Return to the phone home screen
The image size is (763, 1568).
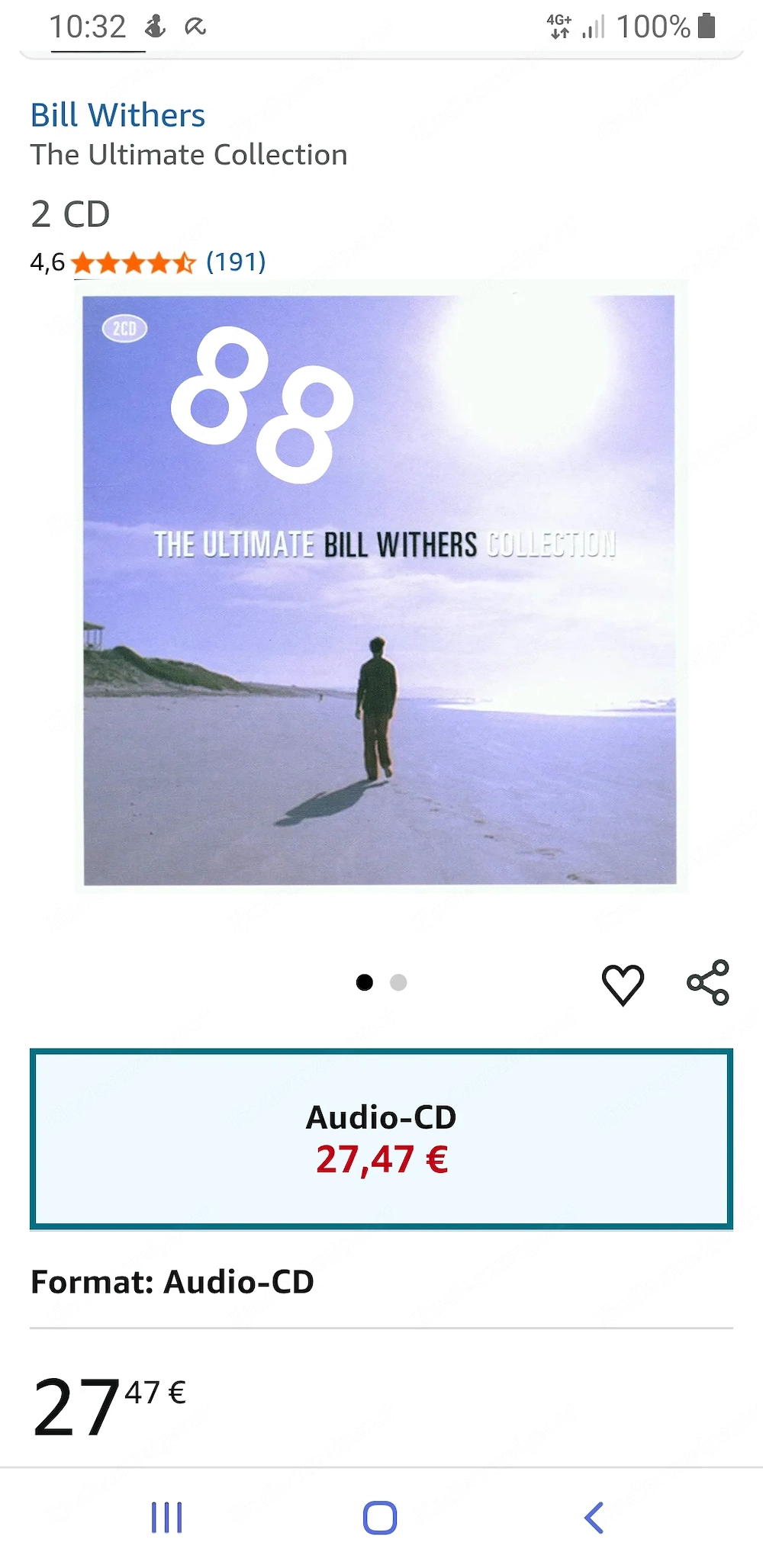[x=380, y=1518]
